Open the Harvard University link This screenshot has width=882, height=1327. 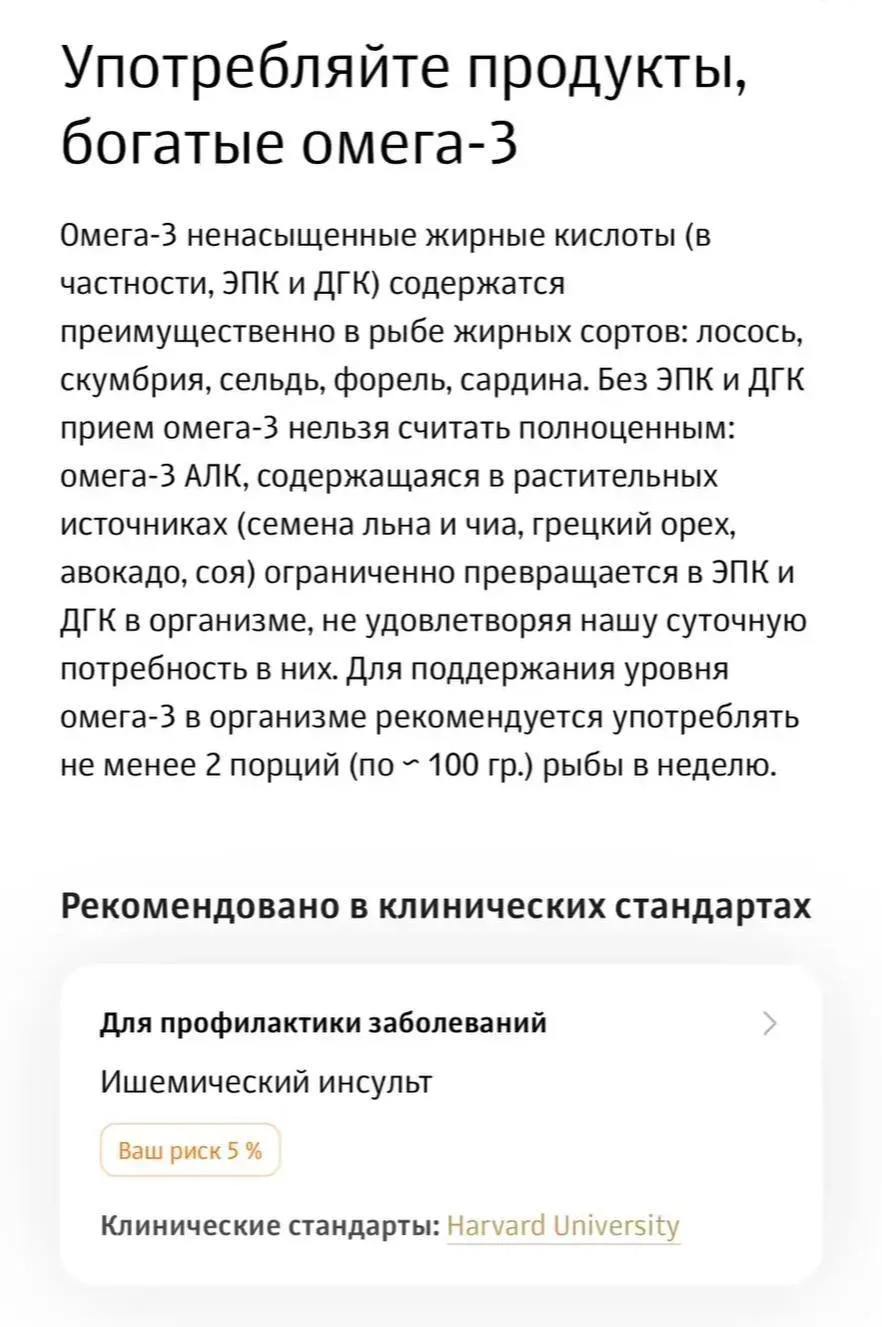tap(563, 1226)
